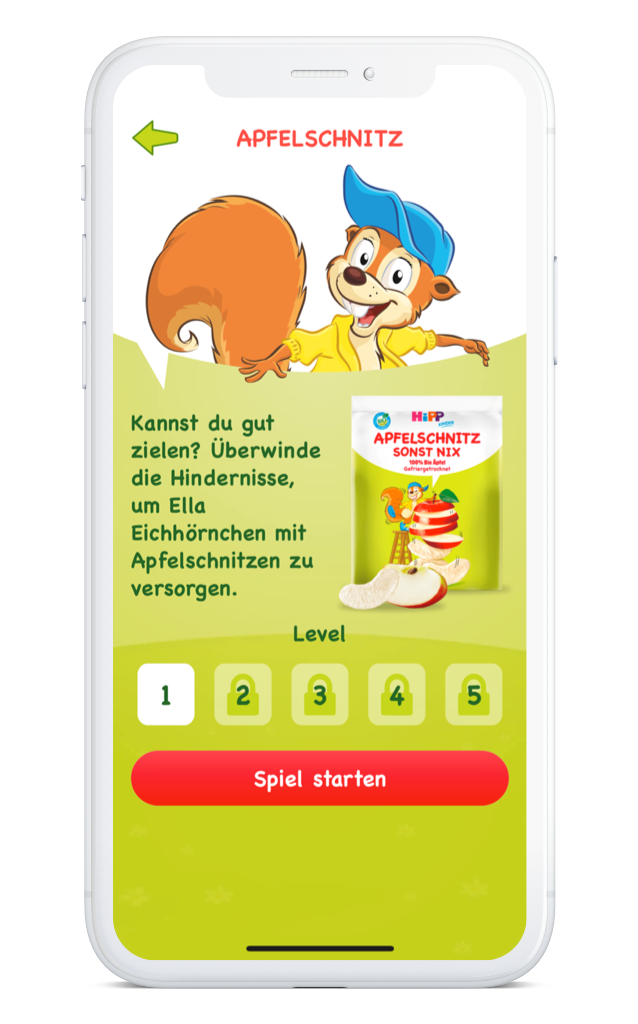Choose locked level 2

click(x=243, y=694)
